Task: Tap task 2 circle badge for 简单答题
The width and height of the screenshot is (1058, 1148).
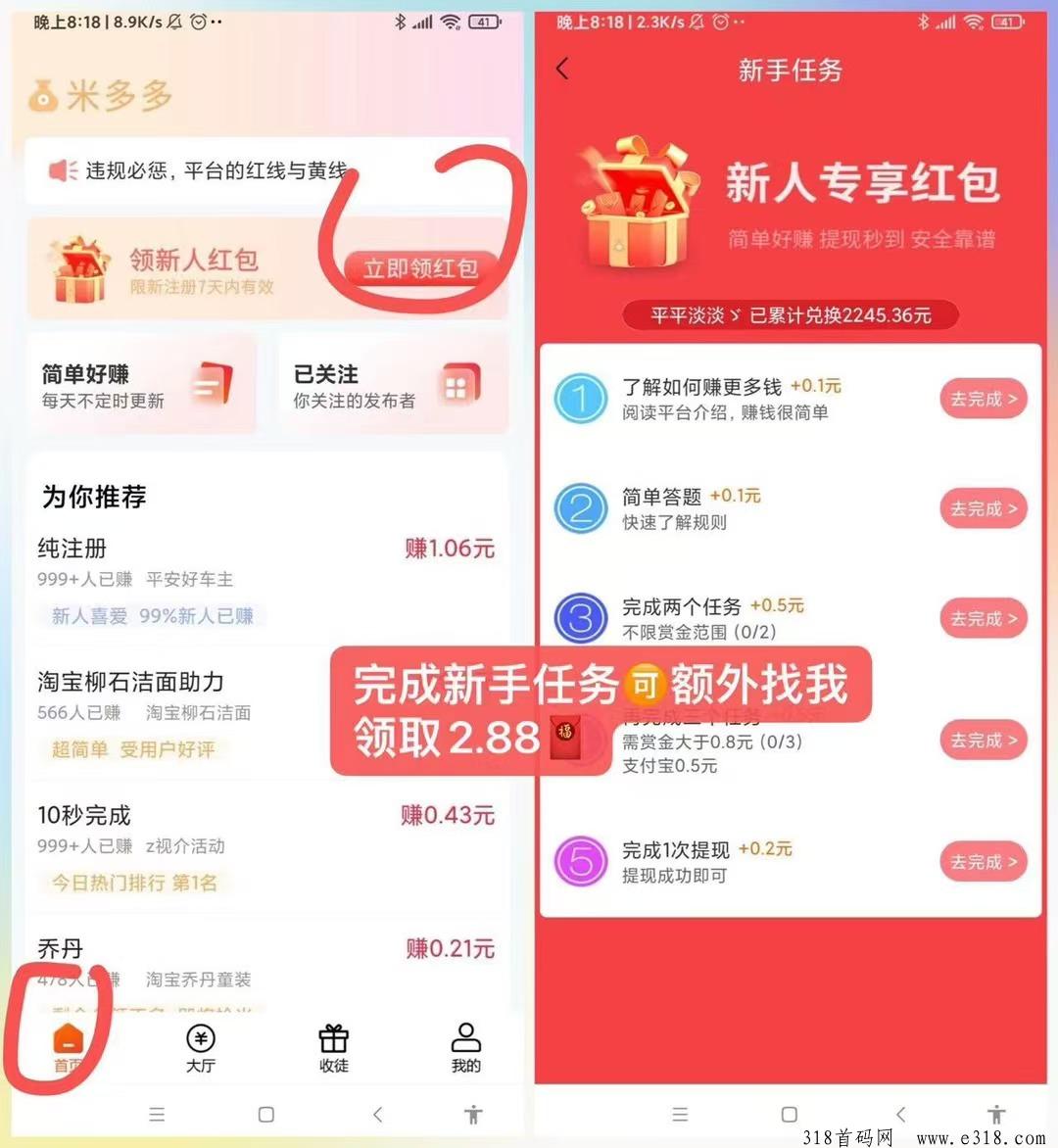Action: (581, 508)
